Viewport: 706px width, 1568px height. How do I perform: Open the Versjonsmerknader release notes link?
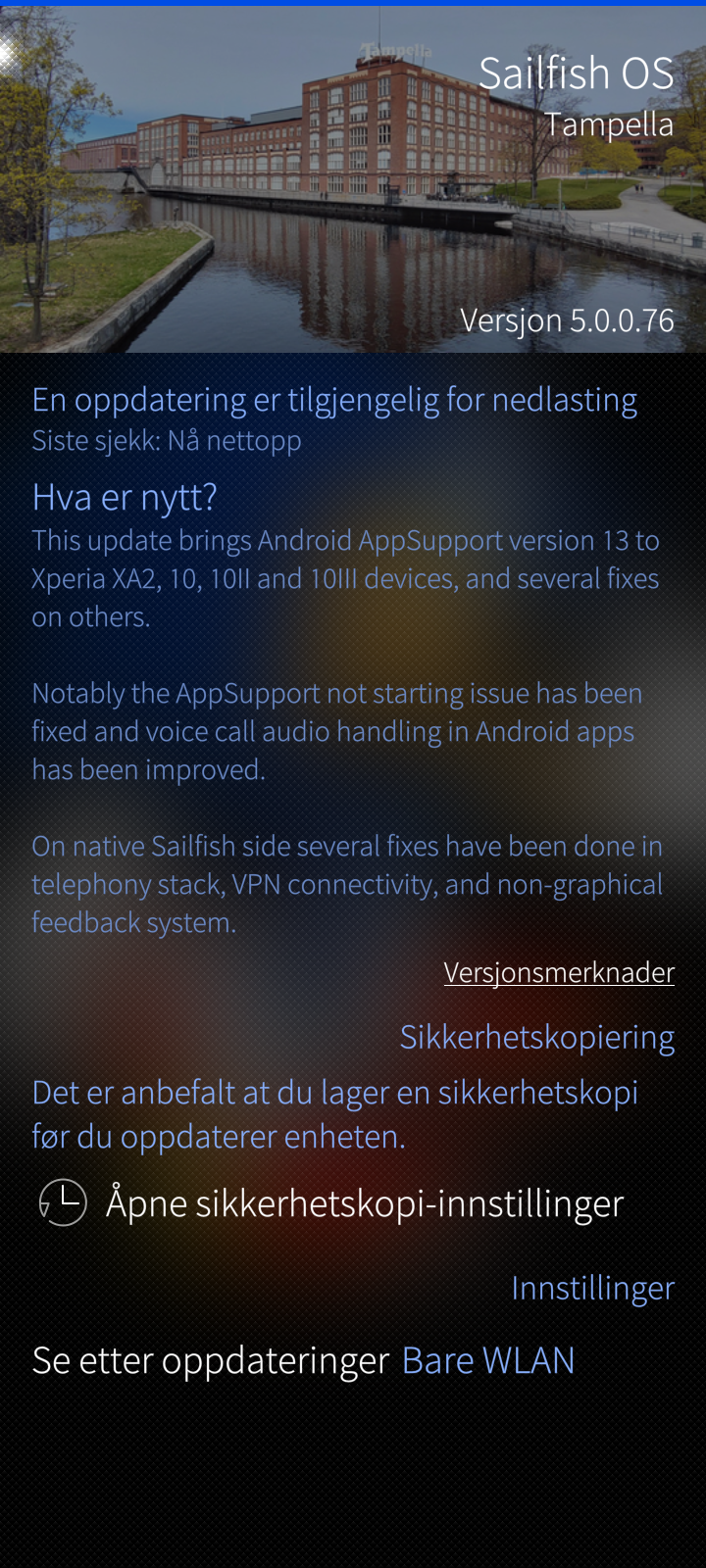(559, 972)
